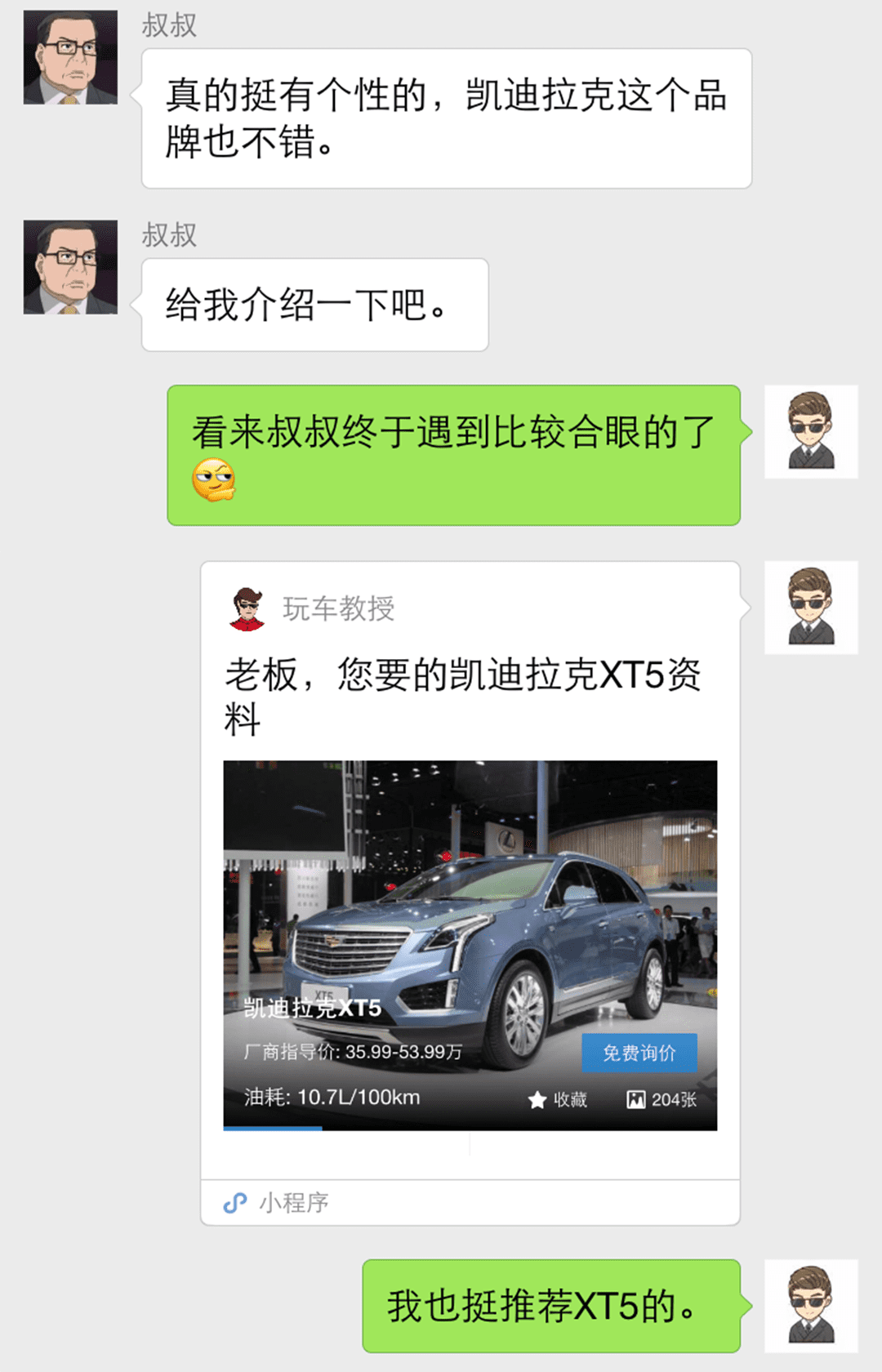Tap my avatar beside "看来叔叔终于遇到" message

point(811,431)
